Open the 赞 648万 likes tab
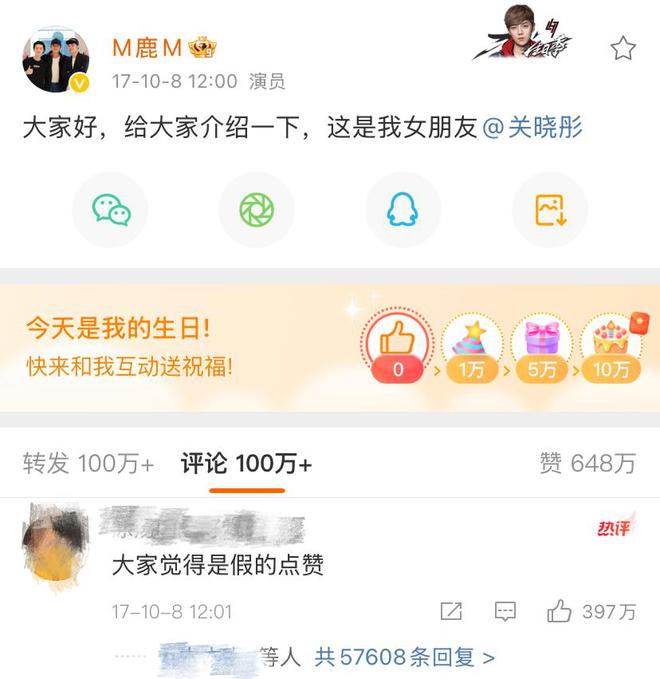 click(x=587, y=463)
